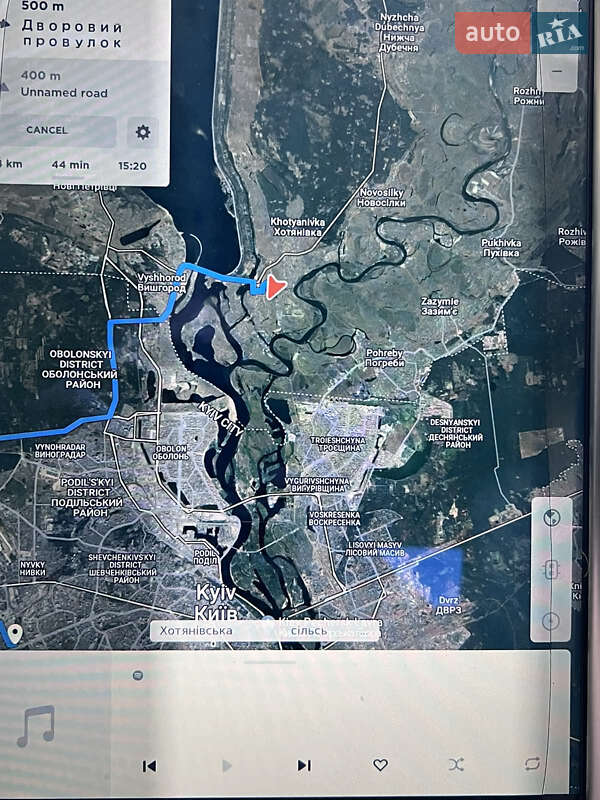The height and width of the screenshot is (800, 600).
Task: Recenter the map on the car
Action: click(551, 621)
